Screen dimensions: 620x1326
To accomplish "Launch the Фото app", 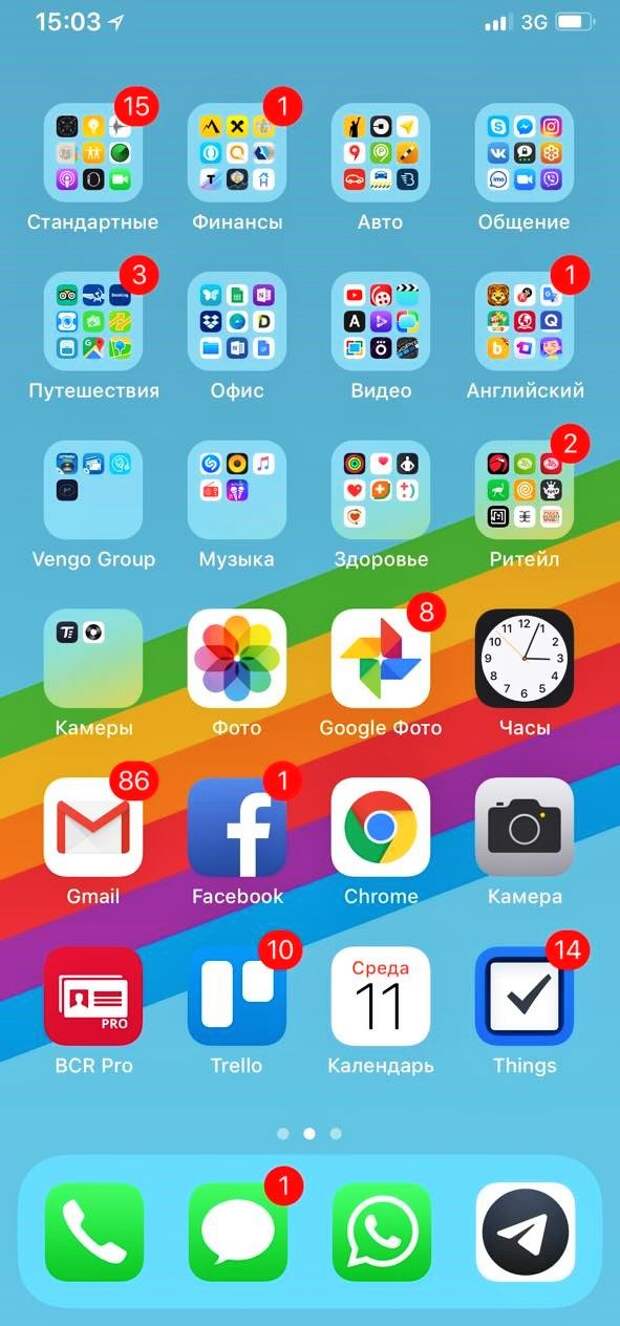I will coord(237,658).
